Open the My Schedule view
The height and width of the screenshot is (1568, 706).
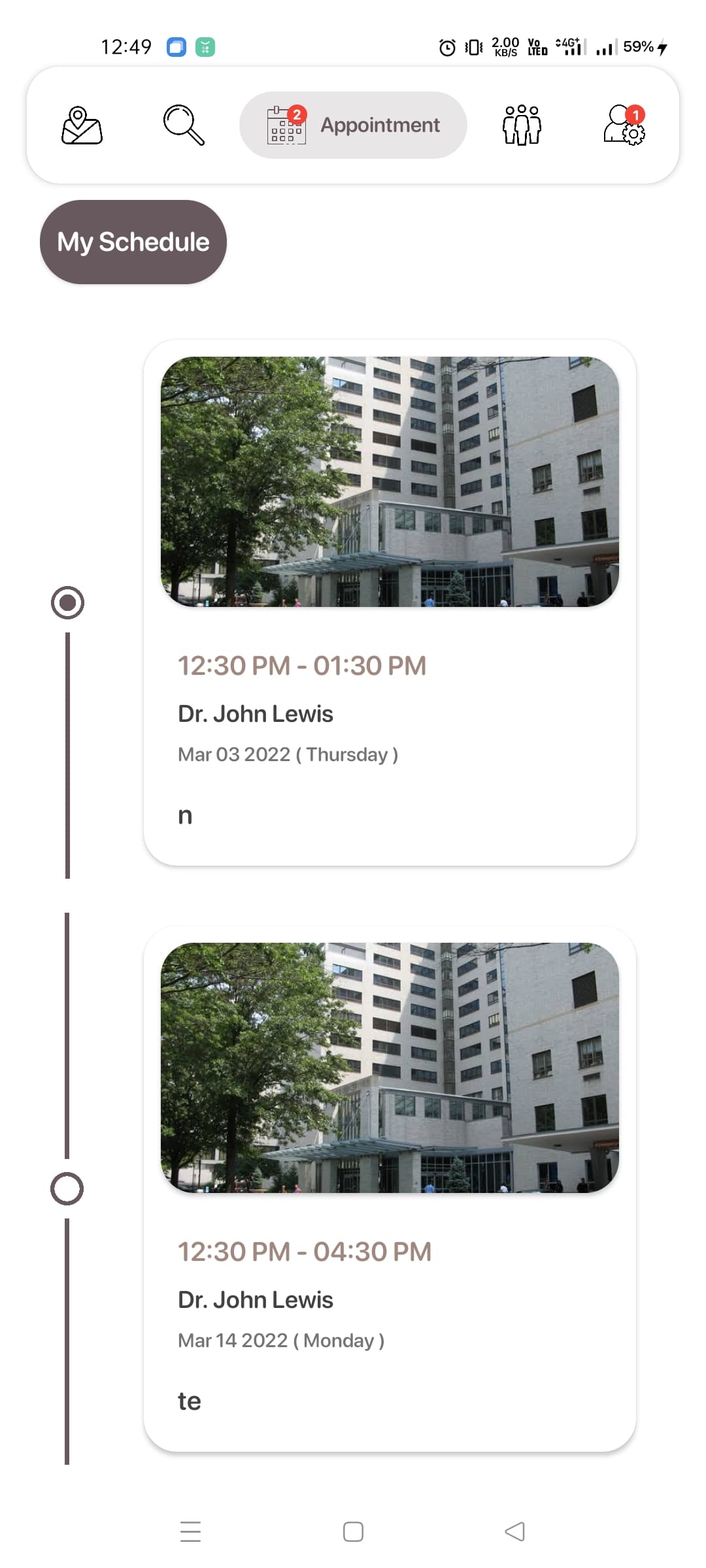133,242
